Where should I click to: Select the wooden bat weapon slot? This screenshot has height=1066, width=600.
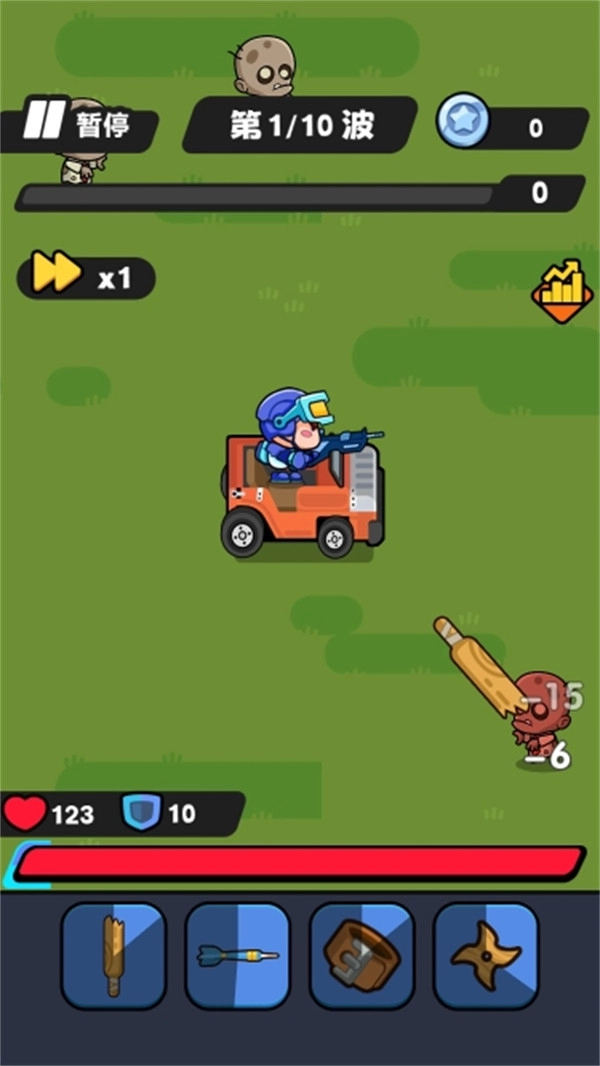pos(113,956)
